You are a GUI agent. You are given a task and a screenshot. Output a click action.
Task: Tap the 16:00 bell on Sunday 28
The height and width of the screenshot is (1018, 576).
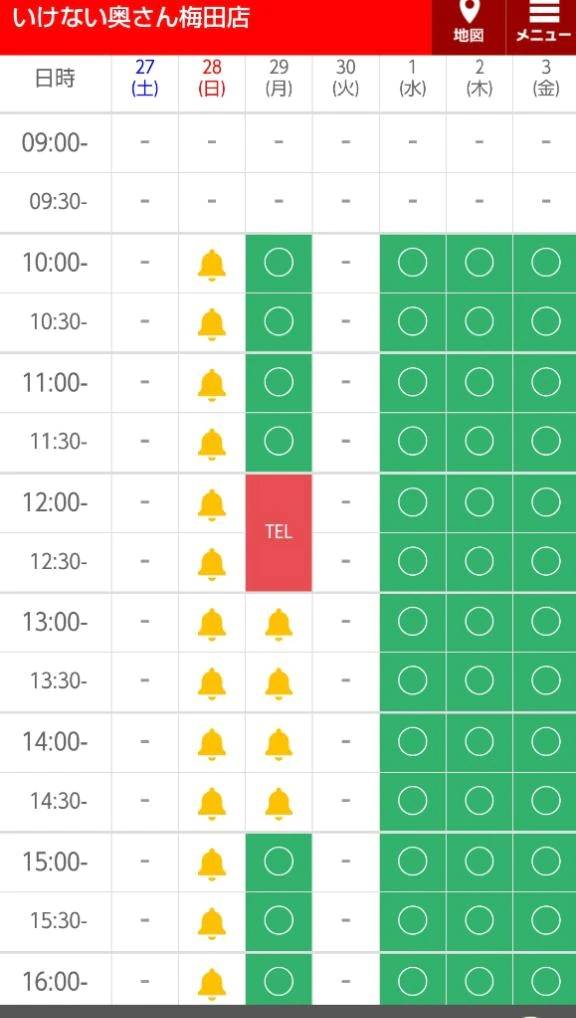click(x=212, y=982)
